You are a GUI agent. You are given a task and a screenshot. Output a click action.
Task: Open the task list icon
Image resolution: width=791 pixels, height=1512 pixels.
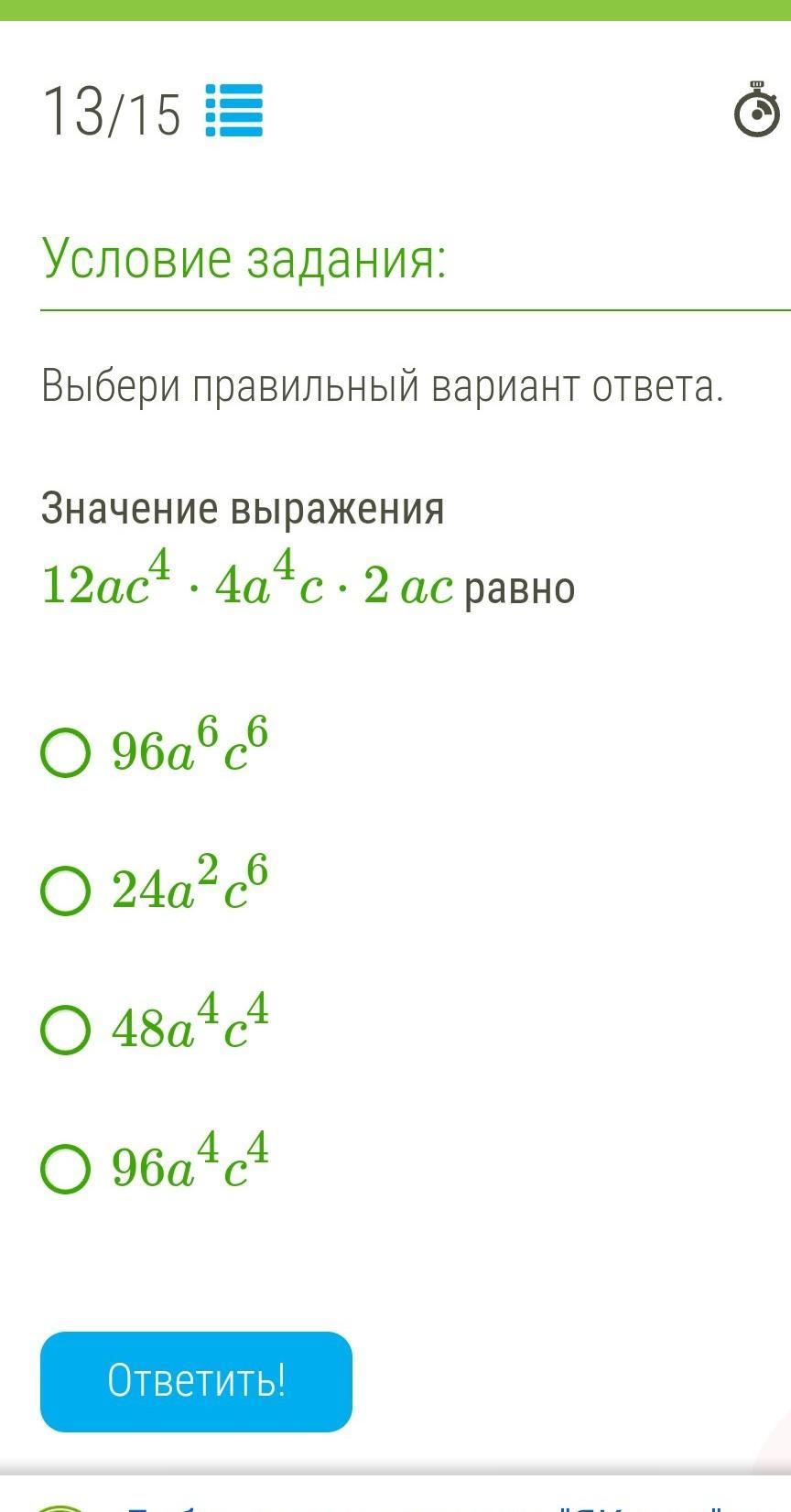(x=234, y=111)
